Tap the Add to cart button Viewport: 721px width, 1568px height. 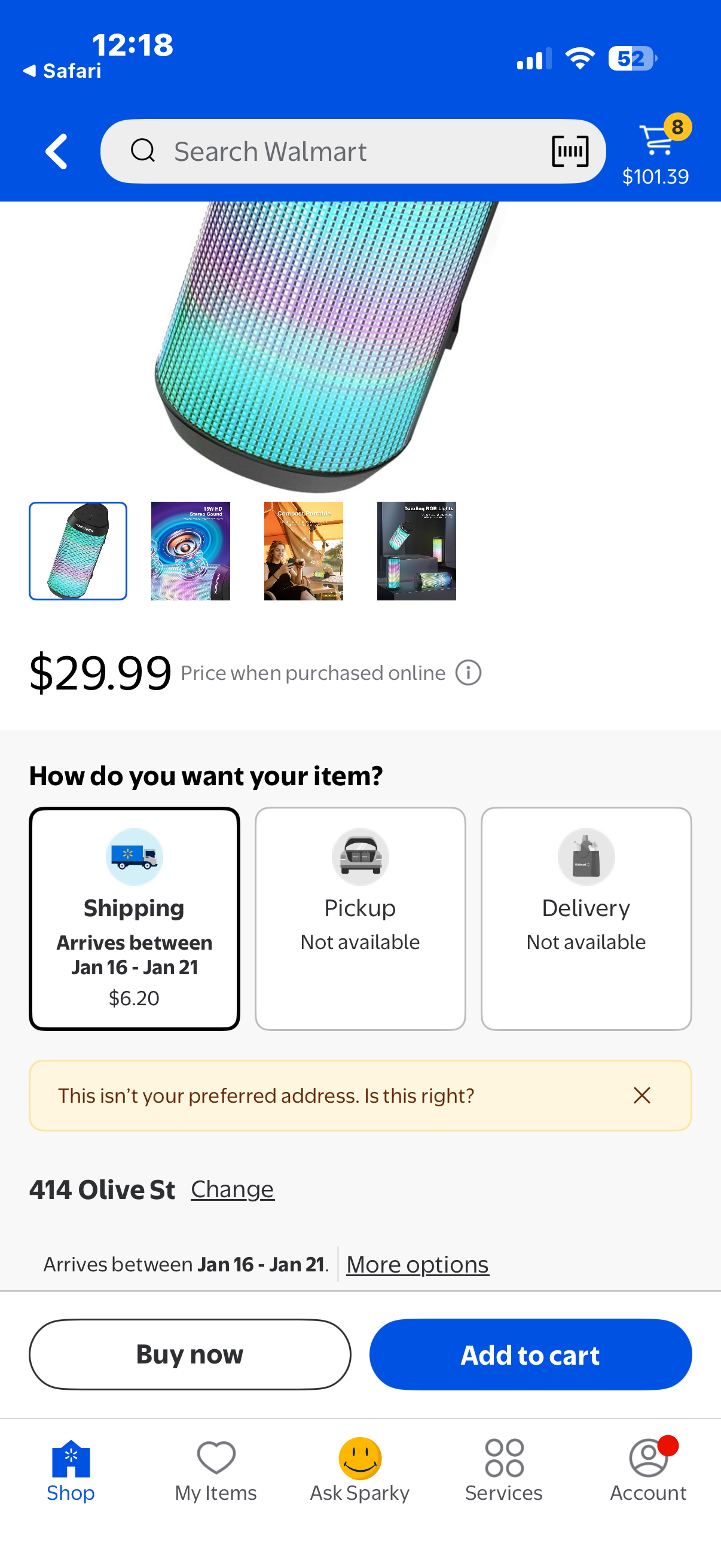530,1355
